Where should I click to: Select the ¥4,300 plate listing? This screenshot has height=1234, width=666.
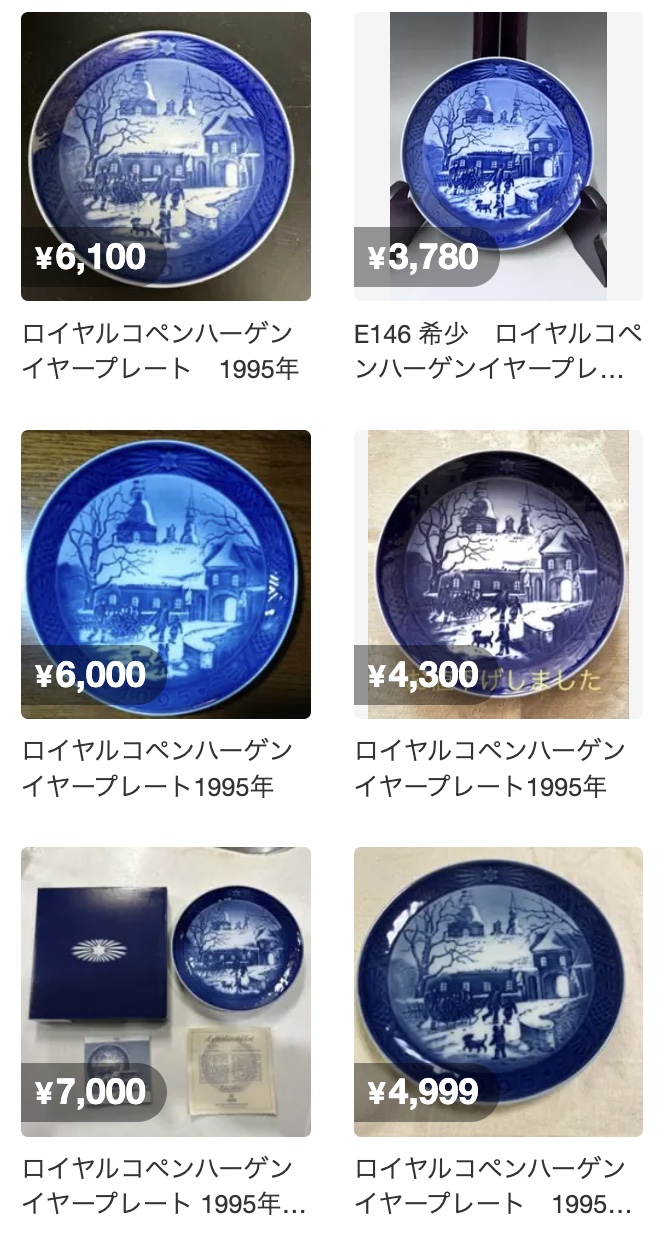pyautogui.click(x=498, y=574)
